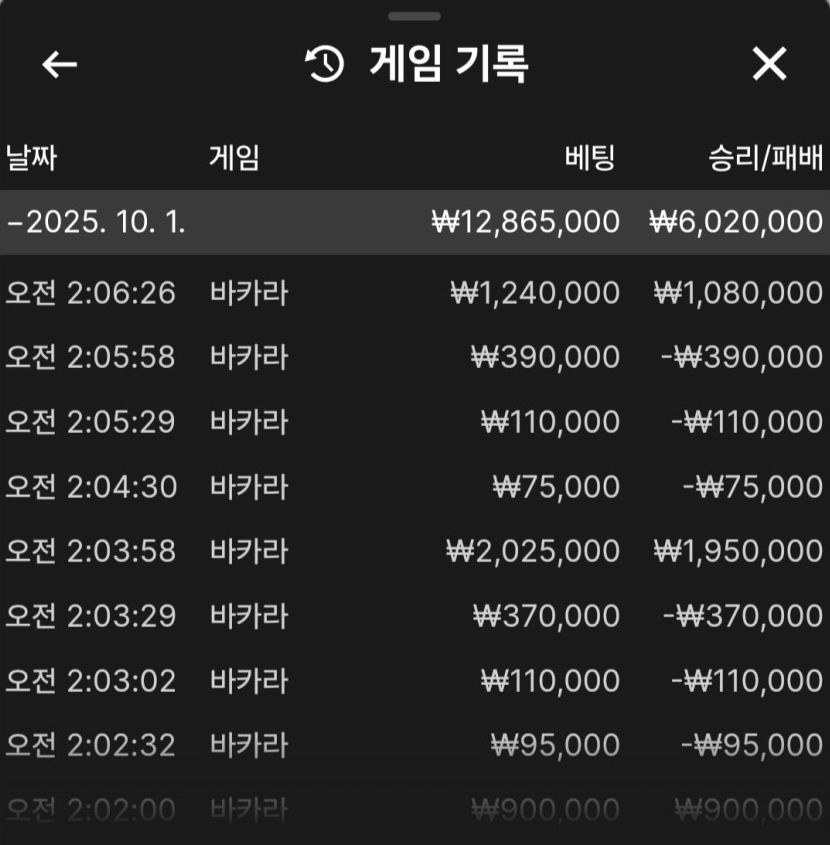Viewport: 830px width, 845px height.
Task: Open the 오전 2:06:26 바카라 round
Action: (x=414, y=293)
